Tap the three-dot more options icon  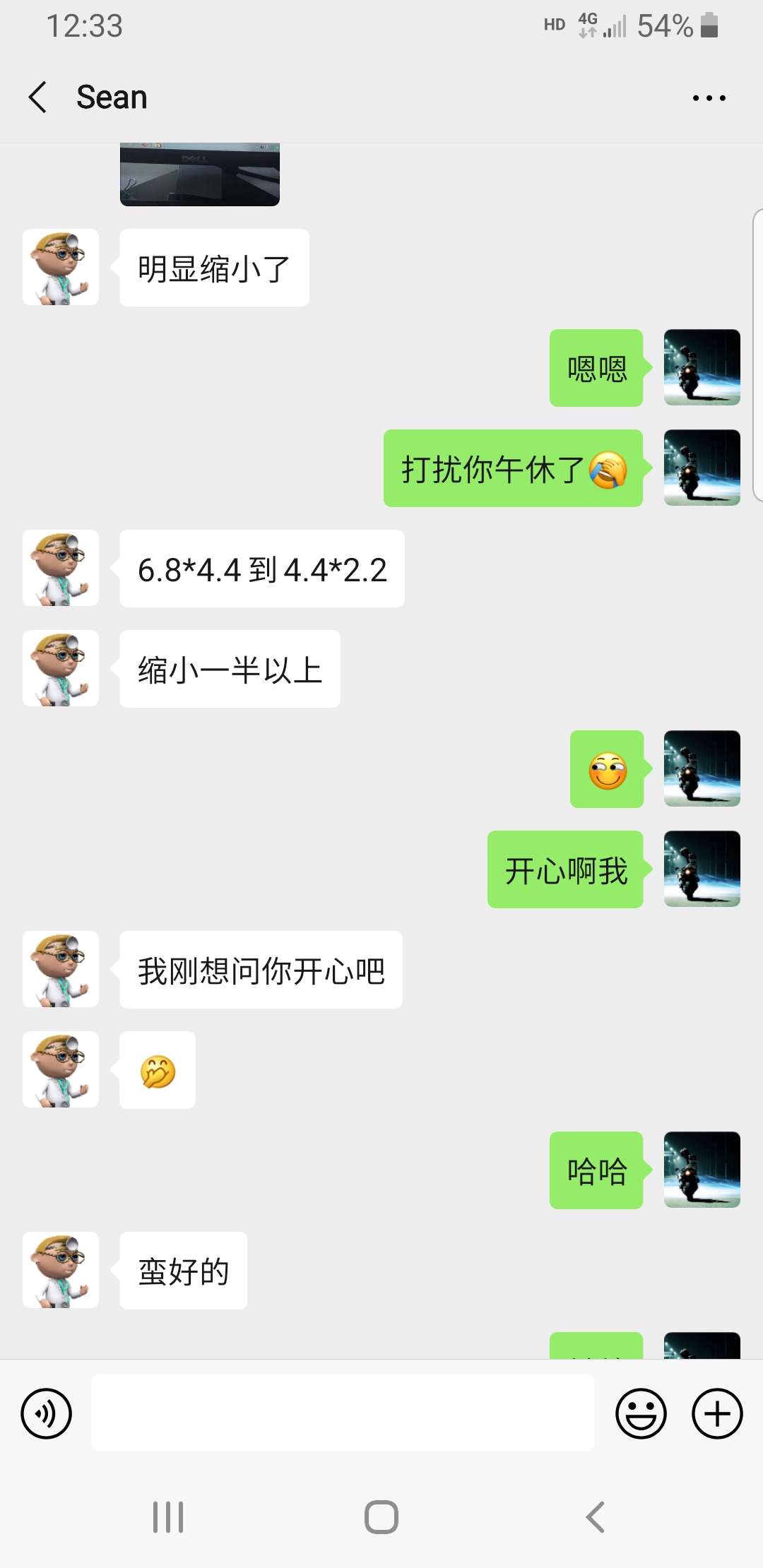709,97
